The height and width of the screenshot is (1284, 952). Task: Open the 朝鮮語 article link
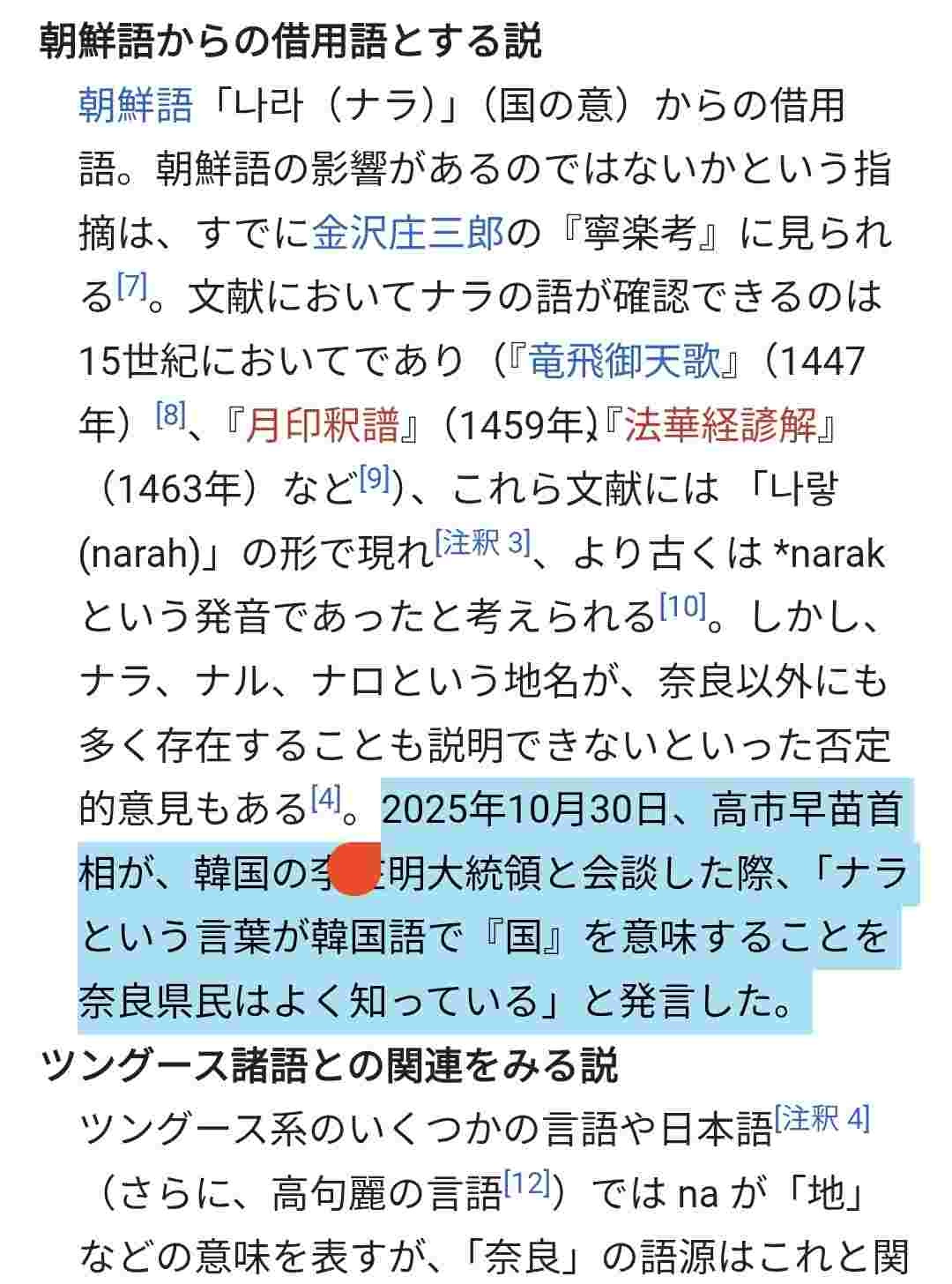tap(135, 105)
